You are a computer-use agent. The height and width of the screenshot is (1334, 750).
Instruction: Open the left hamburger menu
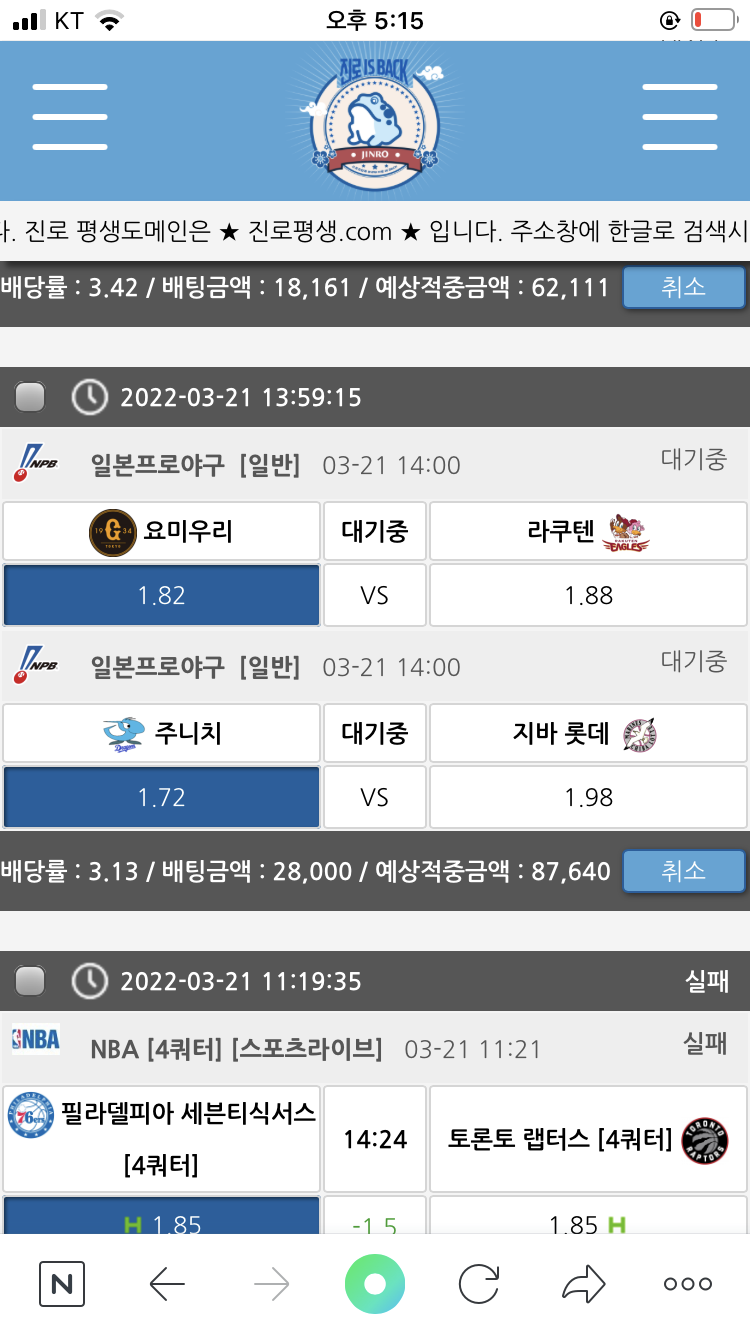coord(69,117)
